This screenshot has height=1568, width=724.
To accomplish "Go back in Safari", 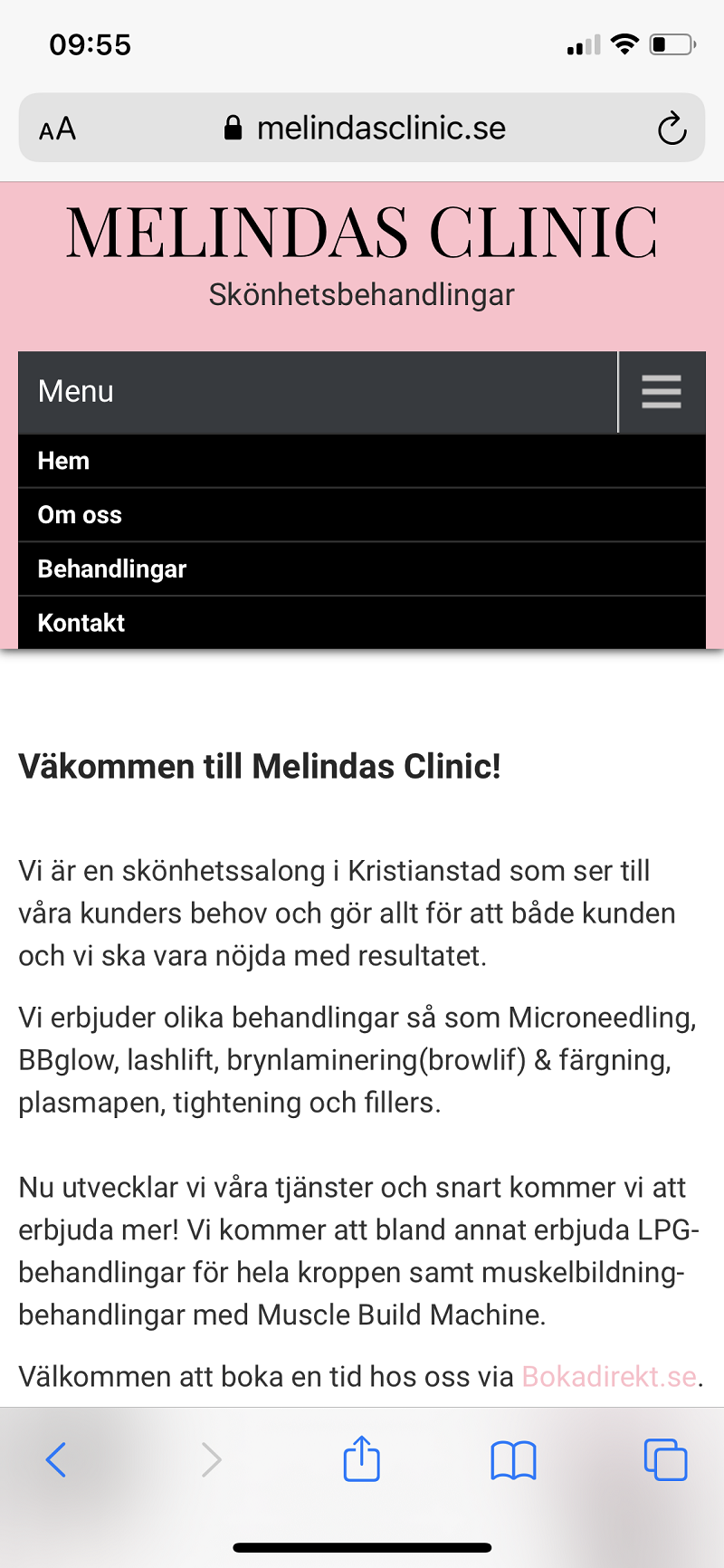I will click(56, 1459).
